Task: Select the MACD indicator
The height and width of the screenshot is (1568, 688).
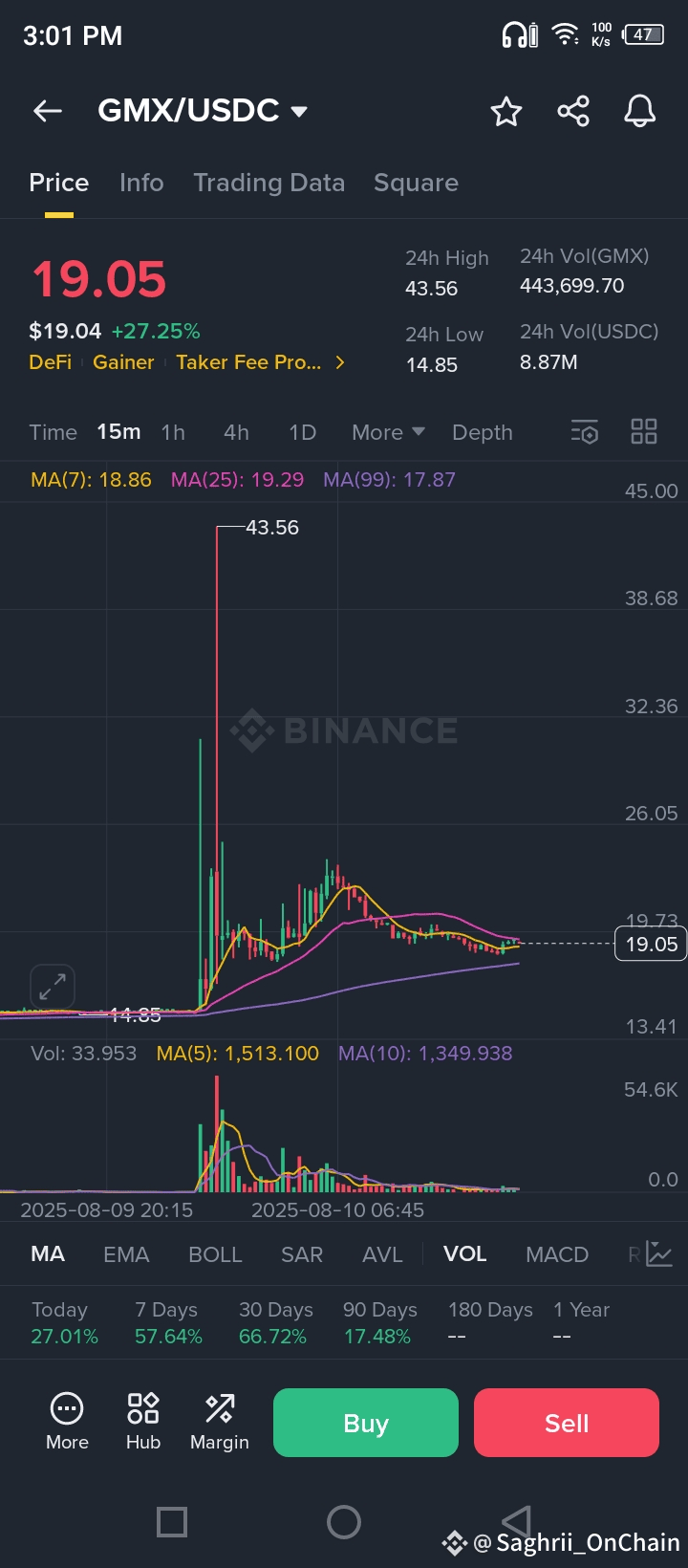Action: tap(557, 1254)
